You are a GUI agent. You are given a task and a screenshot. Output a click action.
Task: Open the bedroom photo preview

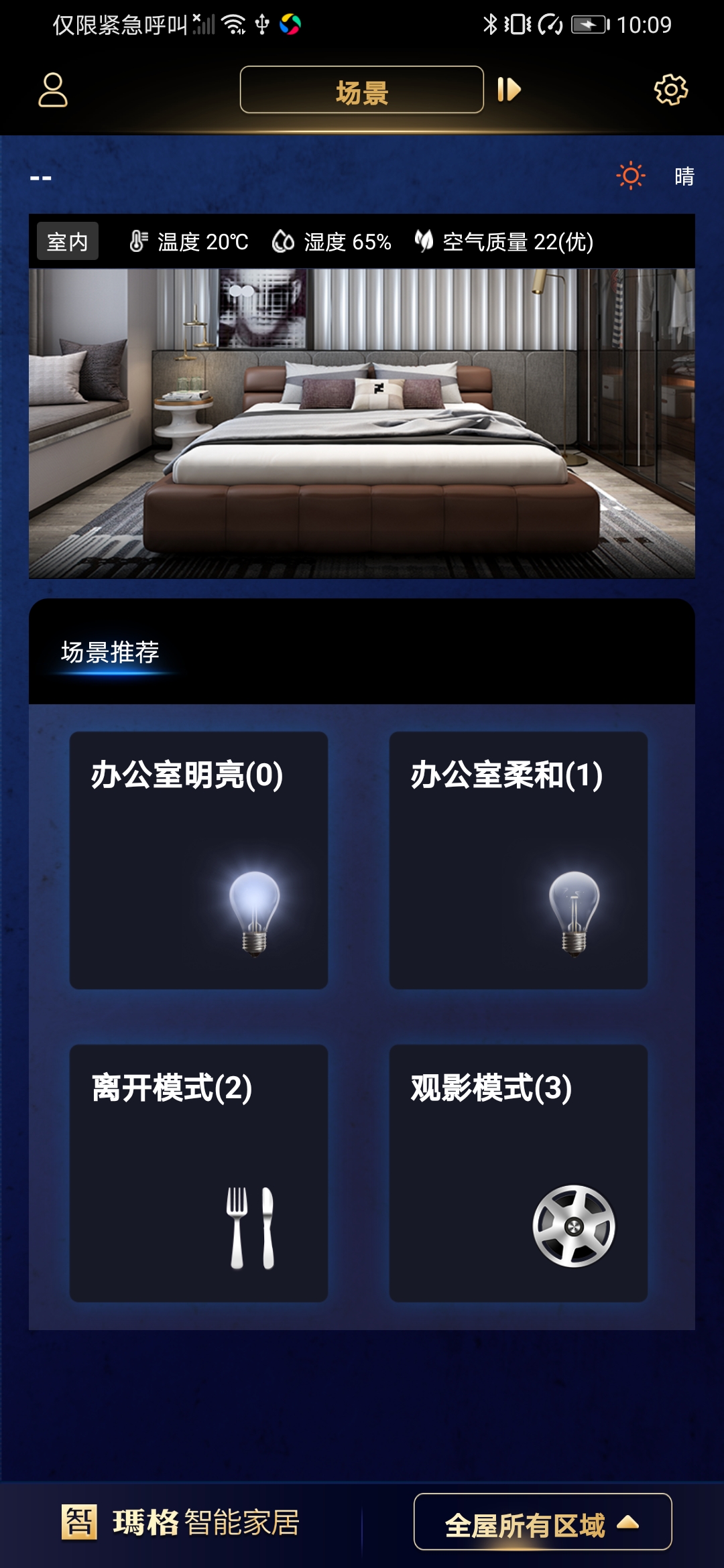click(362, 422)
